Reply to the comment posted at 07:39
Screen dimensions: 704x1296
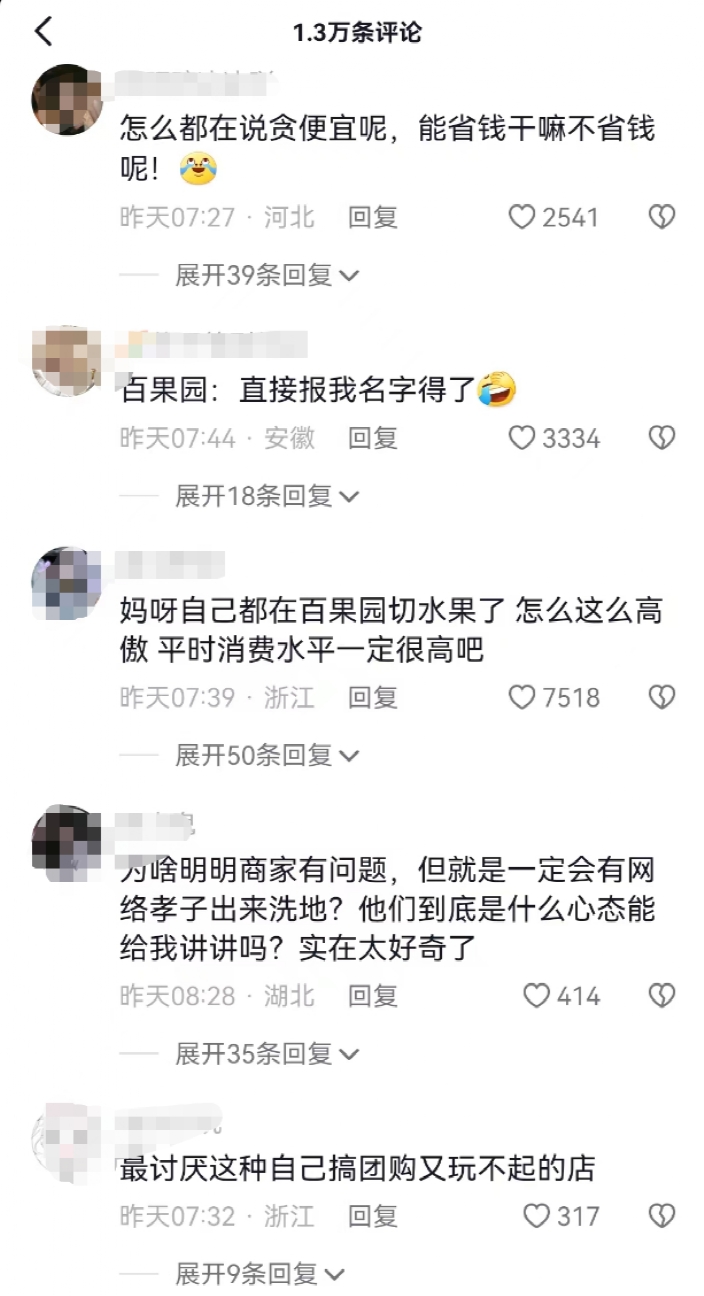pos(372,697)
